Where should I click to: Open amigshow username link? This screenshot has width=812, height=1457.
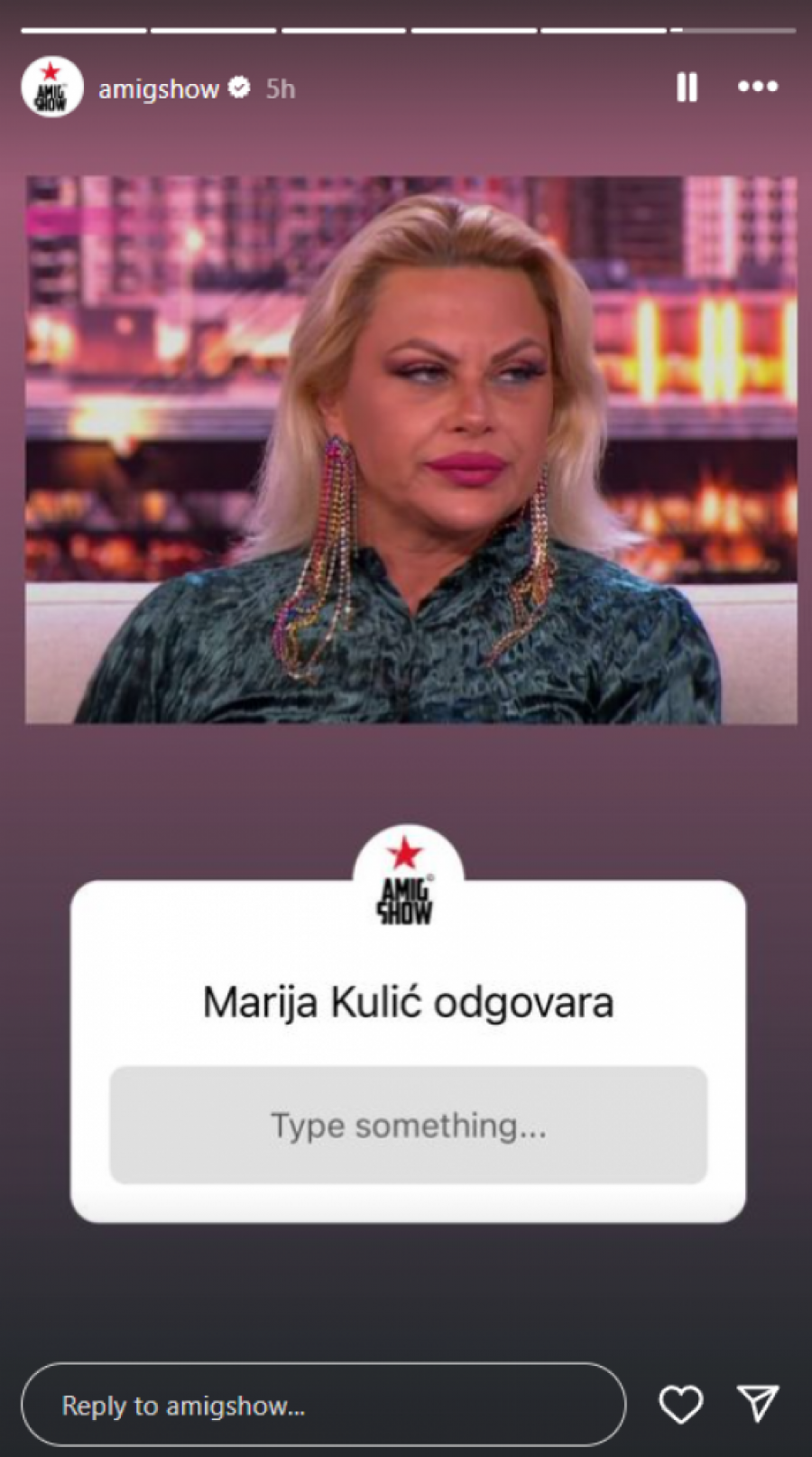click(158, 88)
